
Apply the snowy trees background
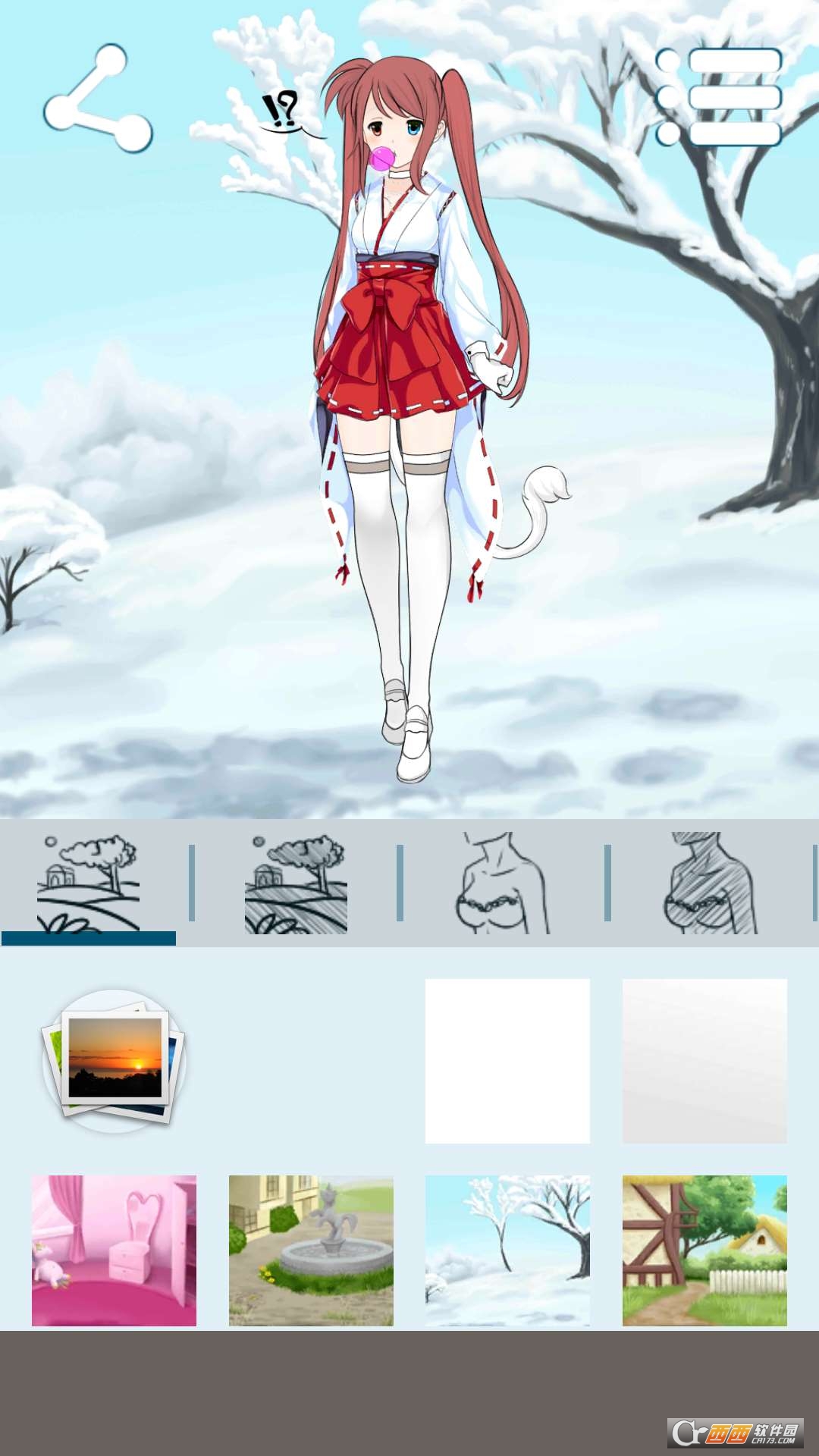pyautogui.click(x=507, y=1250)
